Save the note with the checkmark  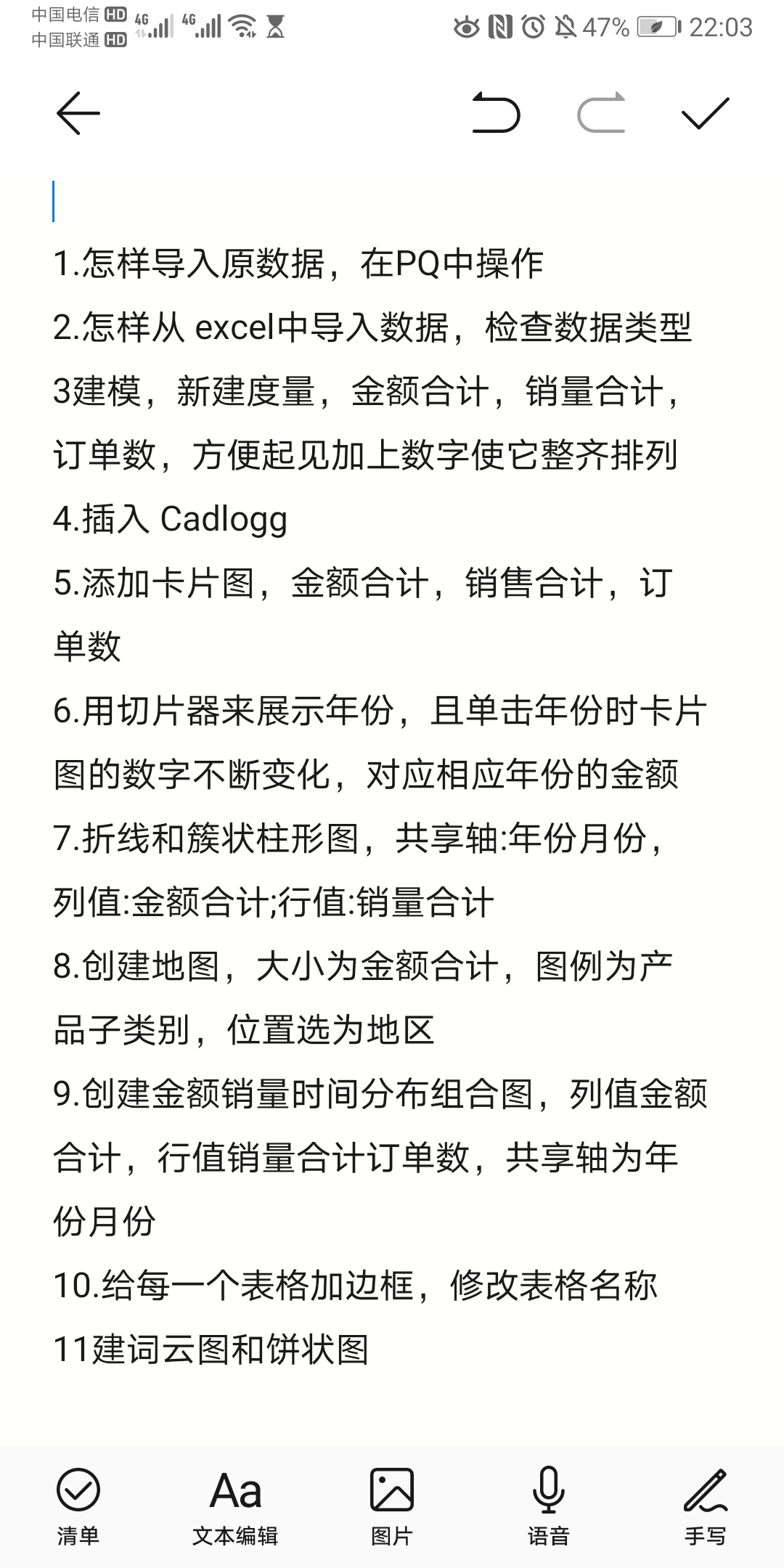click(705, 114)
